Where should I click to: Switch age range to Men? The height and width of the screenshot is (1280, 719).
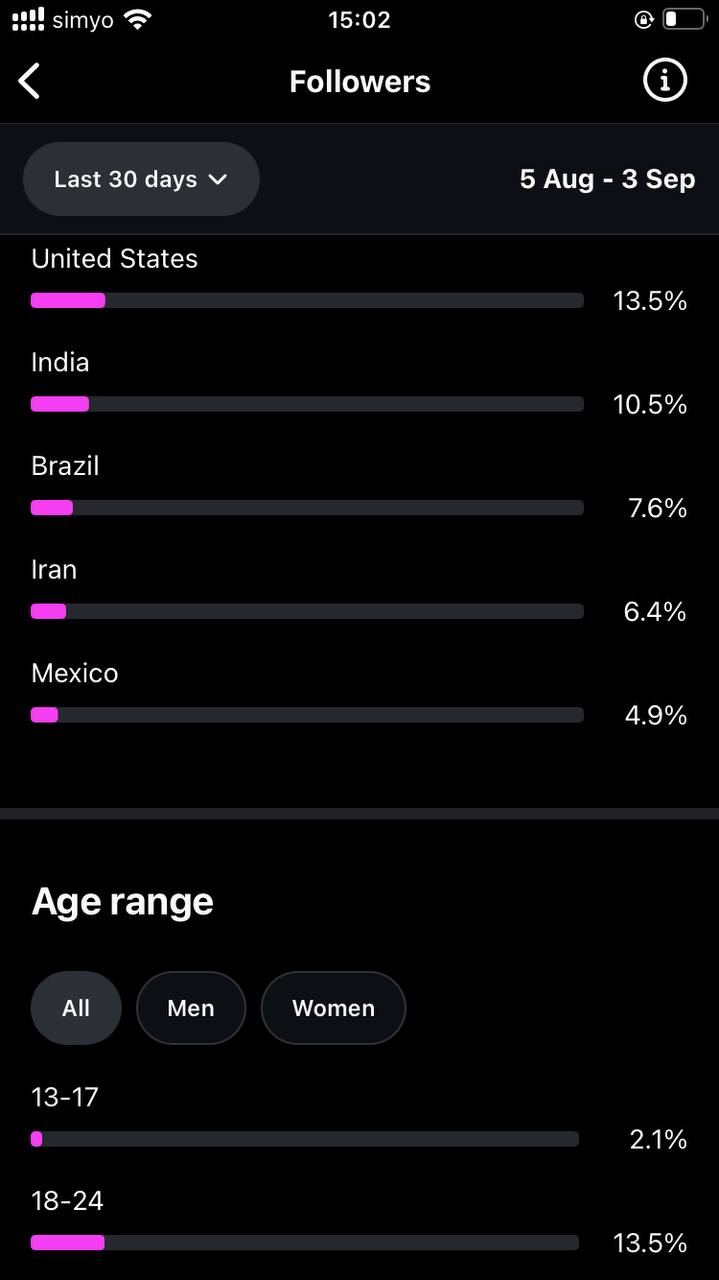coord(191,1008)
